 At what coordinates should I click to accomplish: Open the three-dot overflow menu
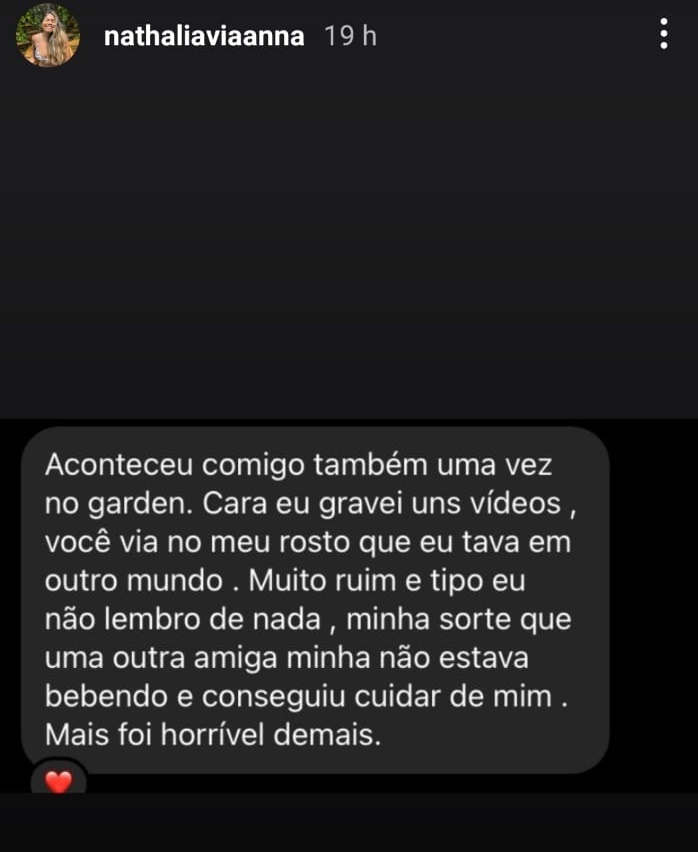coord(664,35)
